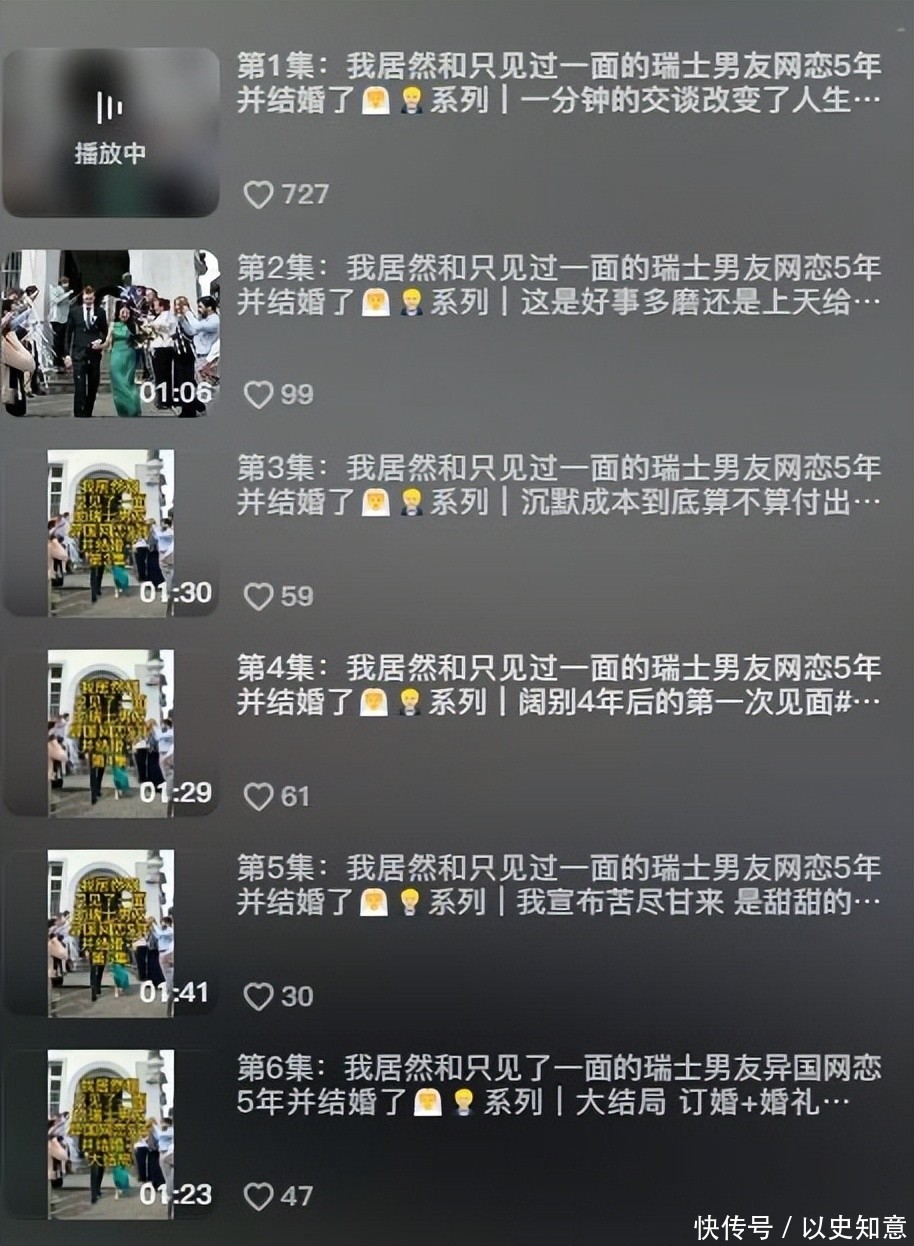The width and height of the screenshot is (914, 1246).
Task: Open episode 第1集 currently playing
Action: point(111,132)
